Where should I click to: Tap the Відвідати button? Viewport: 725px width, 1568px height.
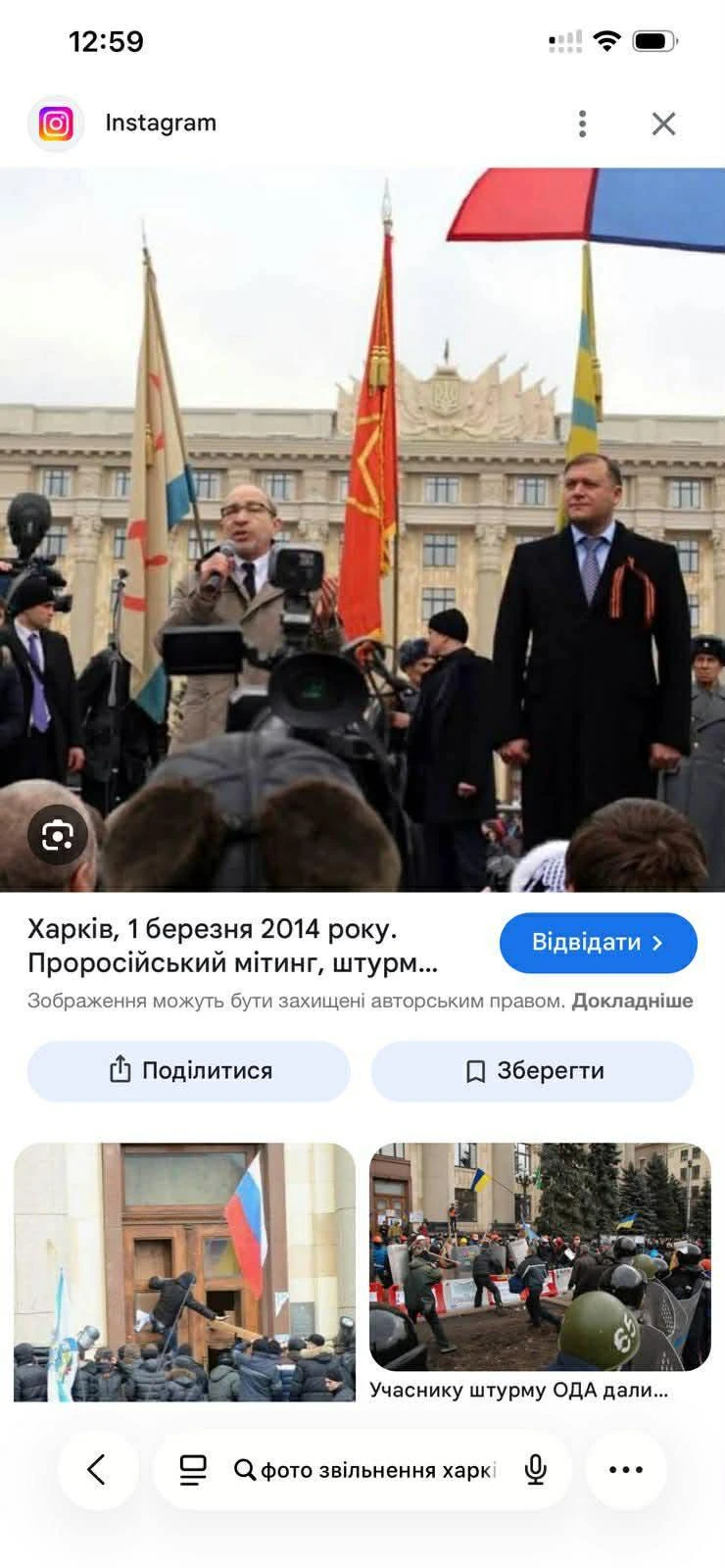[598, 943]
